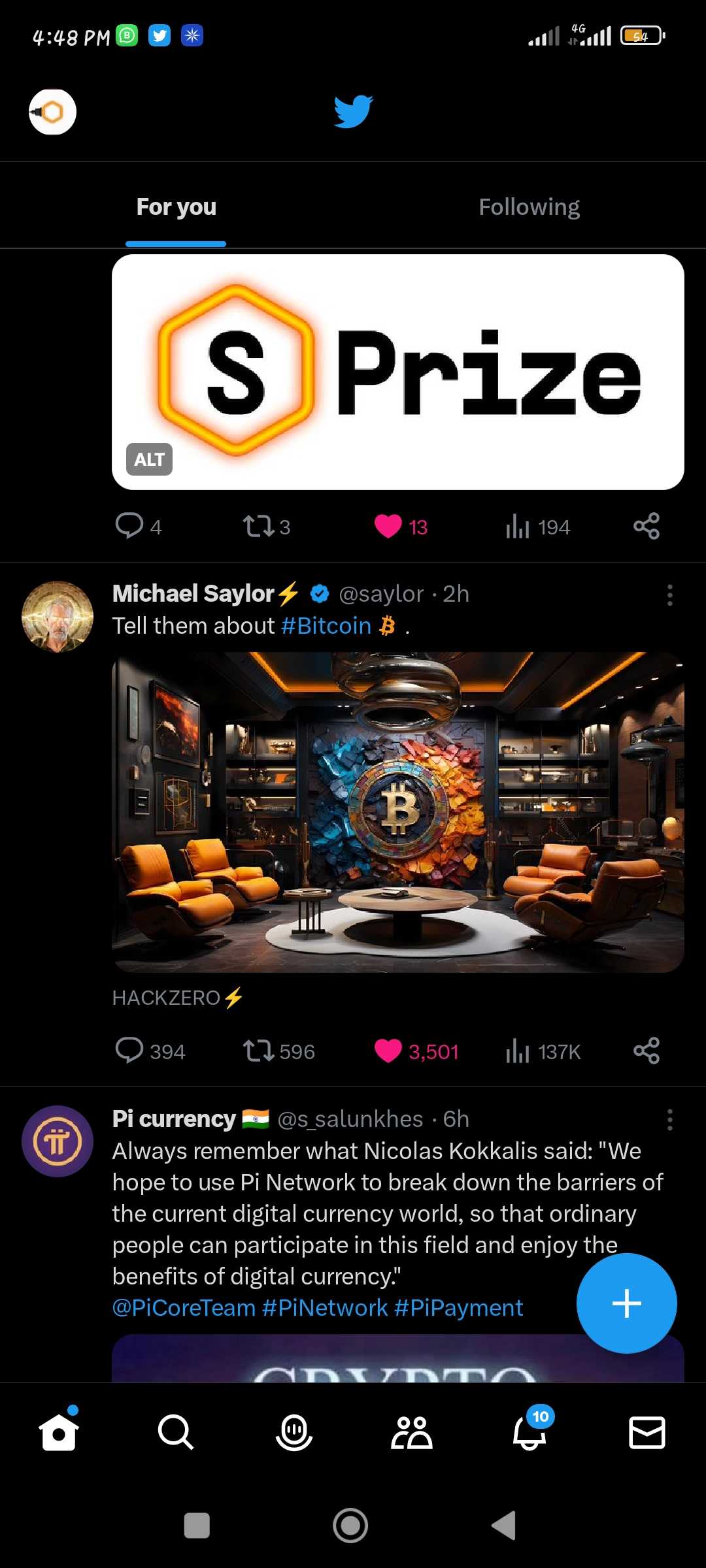Compose a new tweet with plus button

click(x=626, y=1303)
